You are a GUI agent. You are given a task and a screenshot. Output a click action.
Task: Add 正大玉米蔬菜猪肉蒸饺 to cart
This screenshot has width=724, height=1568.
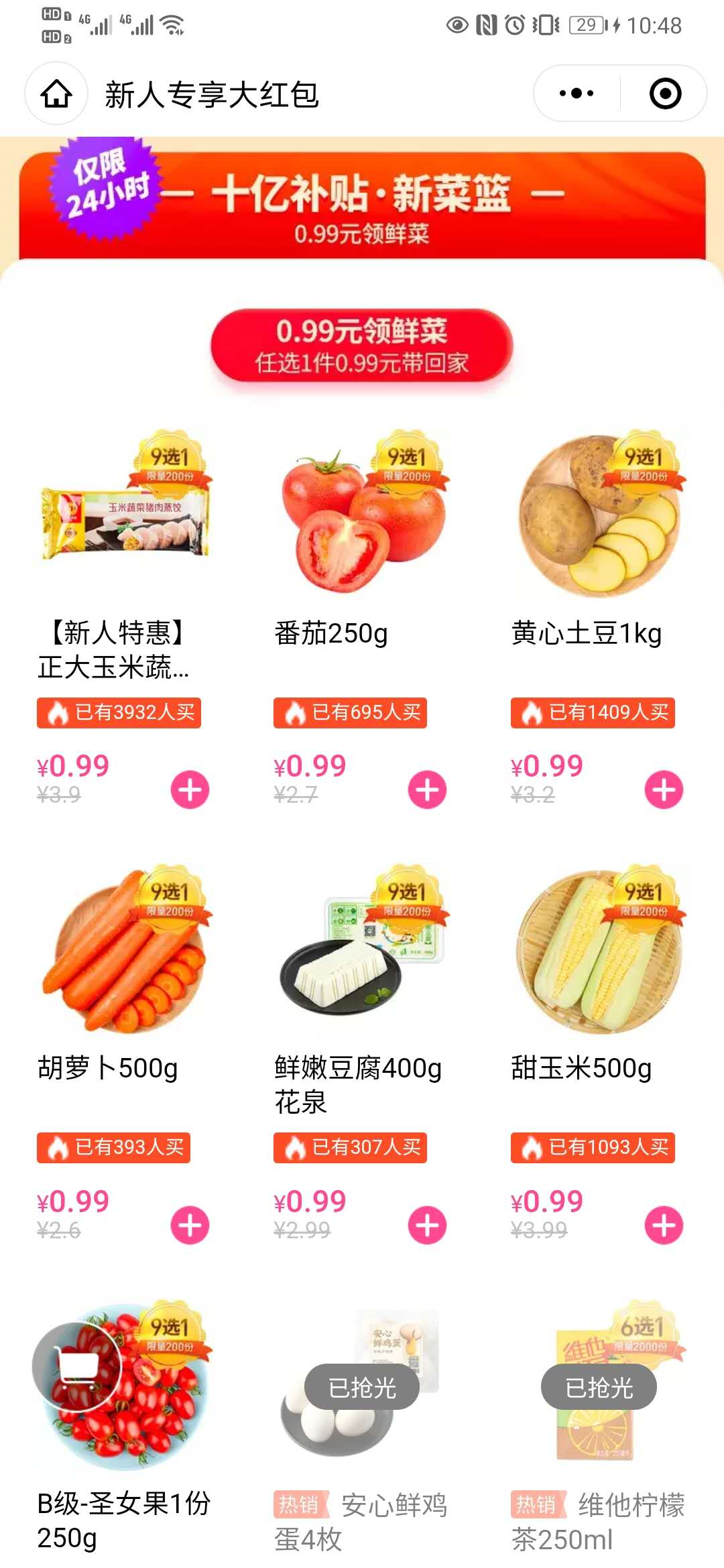tap(190, 790)
